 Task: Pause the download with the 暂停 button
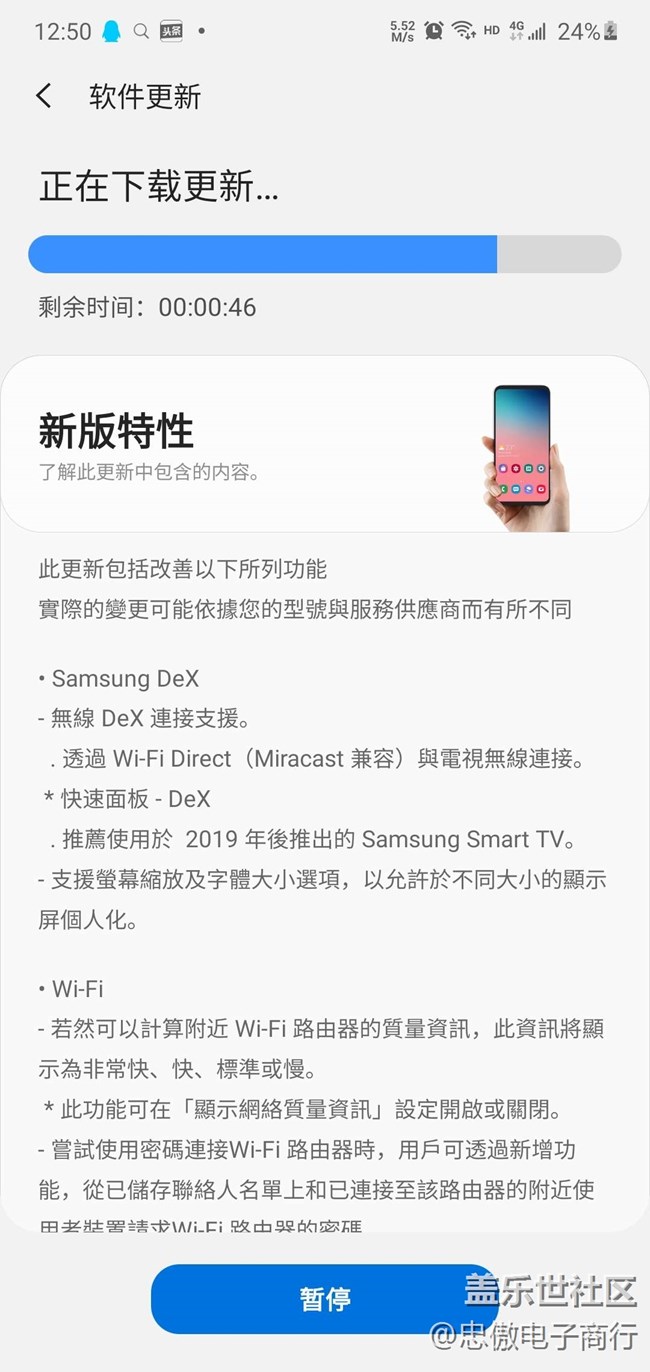pos(324,1299)
